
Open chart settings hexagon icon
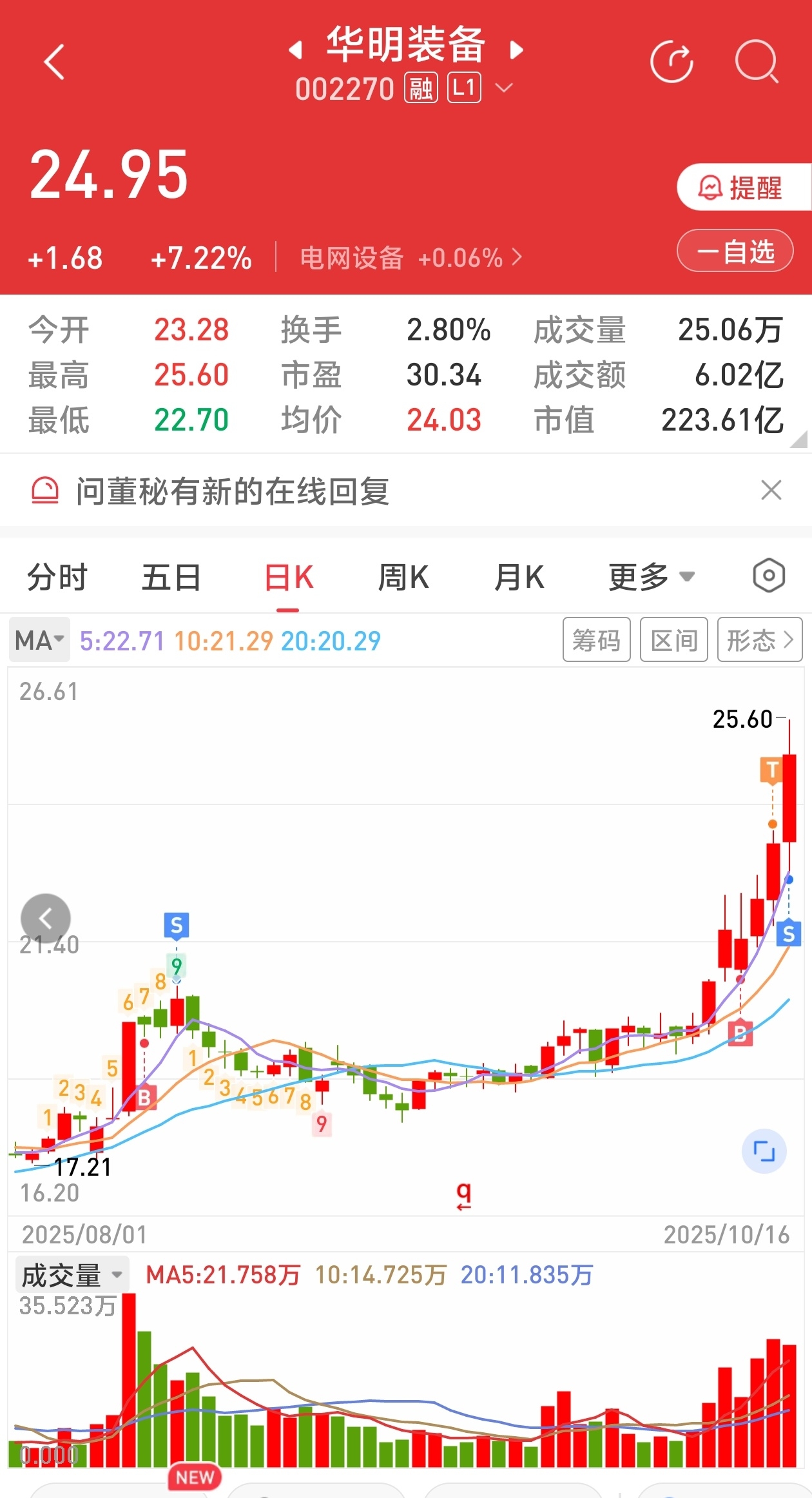(769, 576)
